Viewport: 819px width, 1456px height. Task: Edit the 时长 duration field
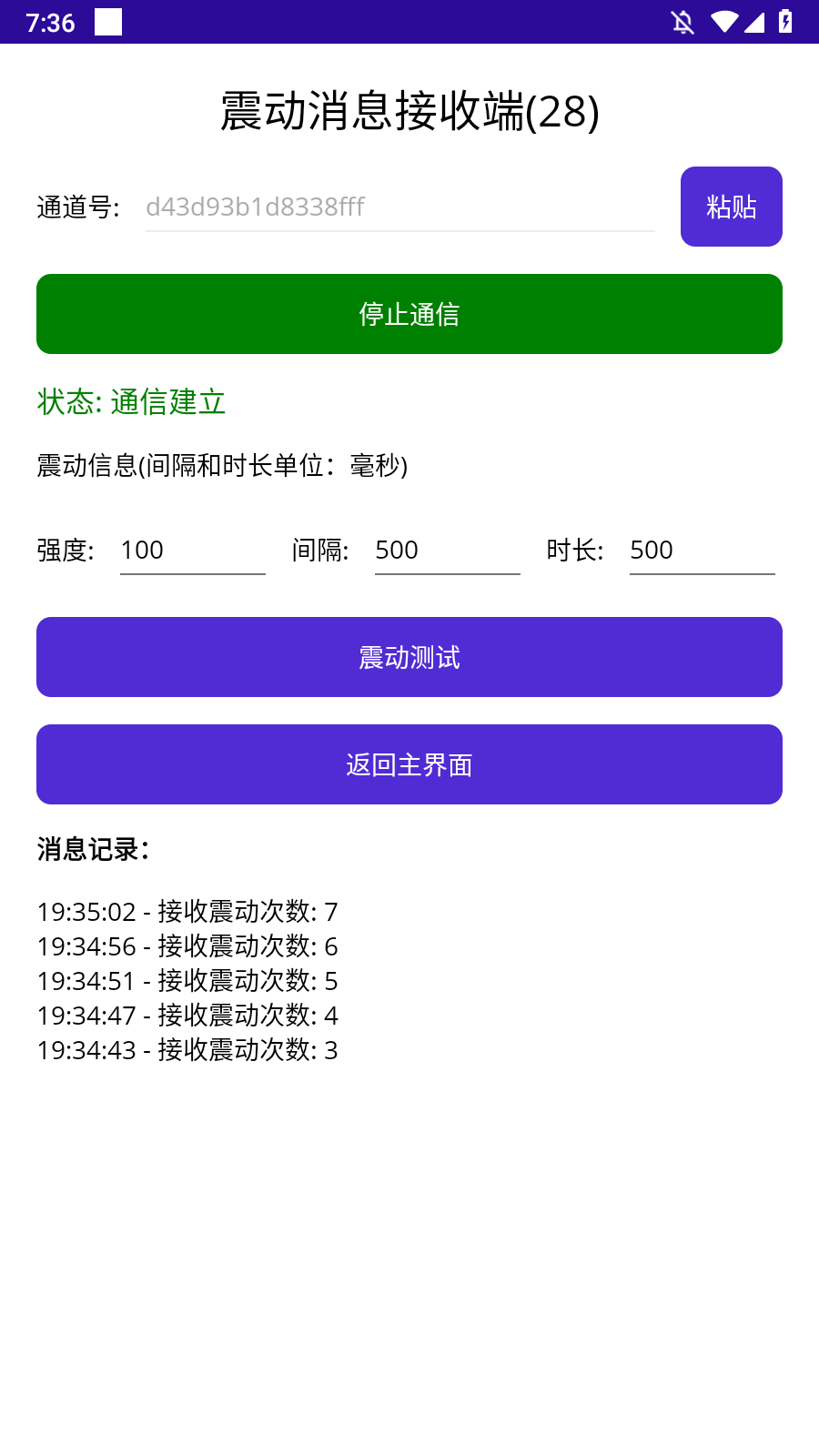pos(703,550)
